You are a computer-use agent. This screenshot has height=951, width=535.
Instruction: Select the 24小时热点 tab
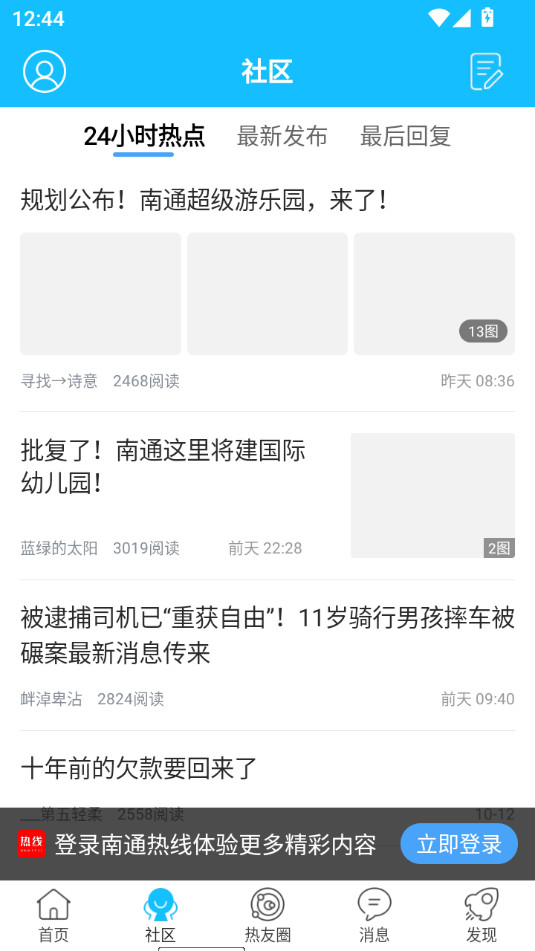144,136
